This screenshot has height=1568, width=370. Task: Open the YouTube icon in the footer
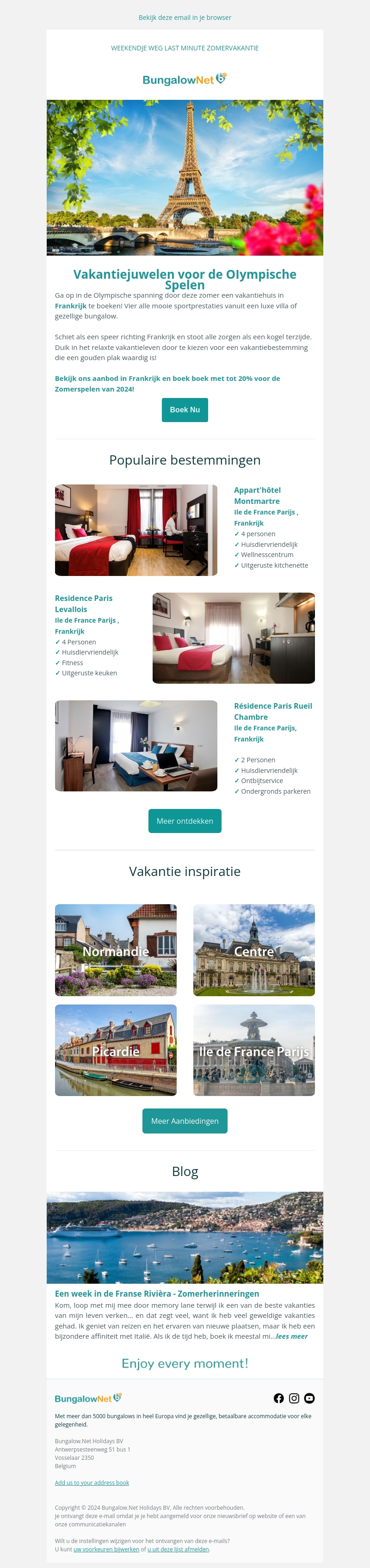[309, 1398]
